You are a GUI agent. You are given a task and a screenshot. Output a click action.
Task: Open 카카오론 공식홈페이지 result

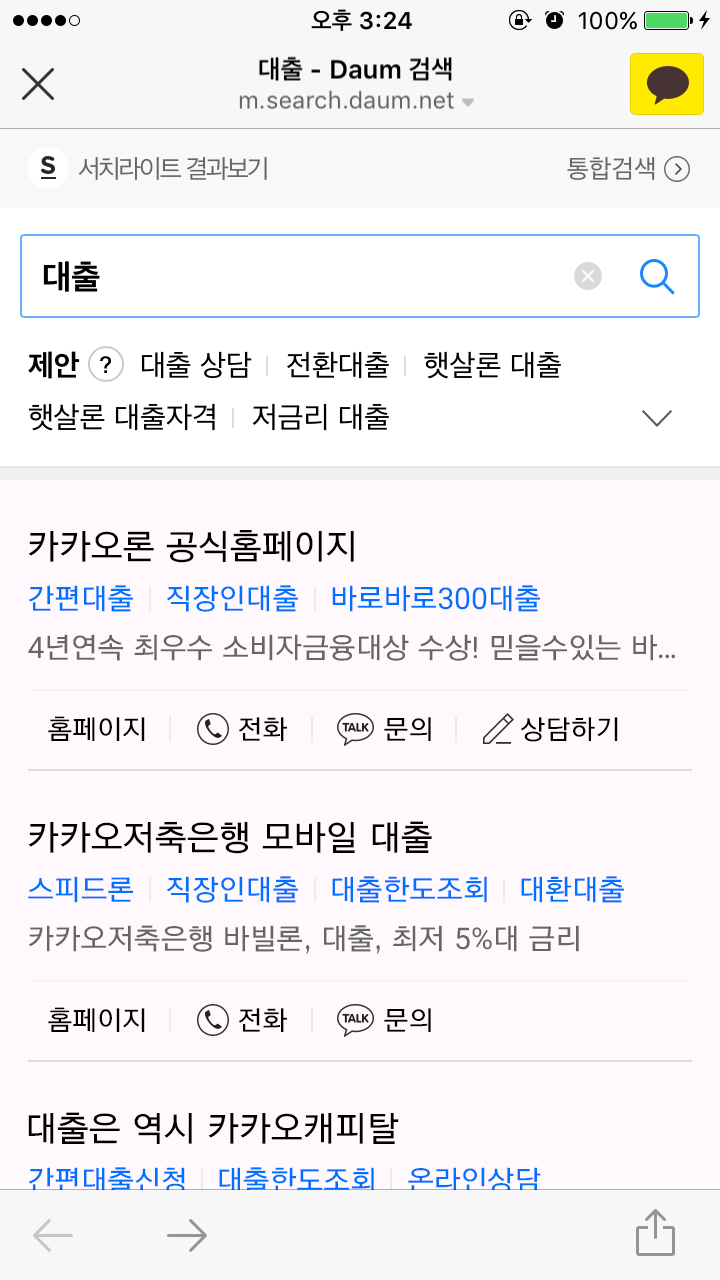pos(192,546)
